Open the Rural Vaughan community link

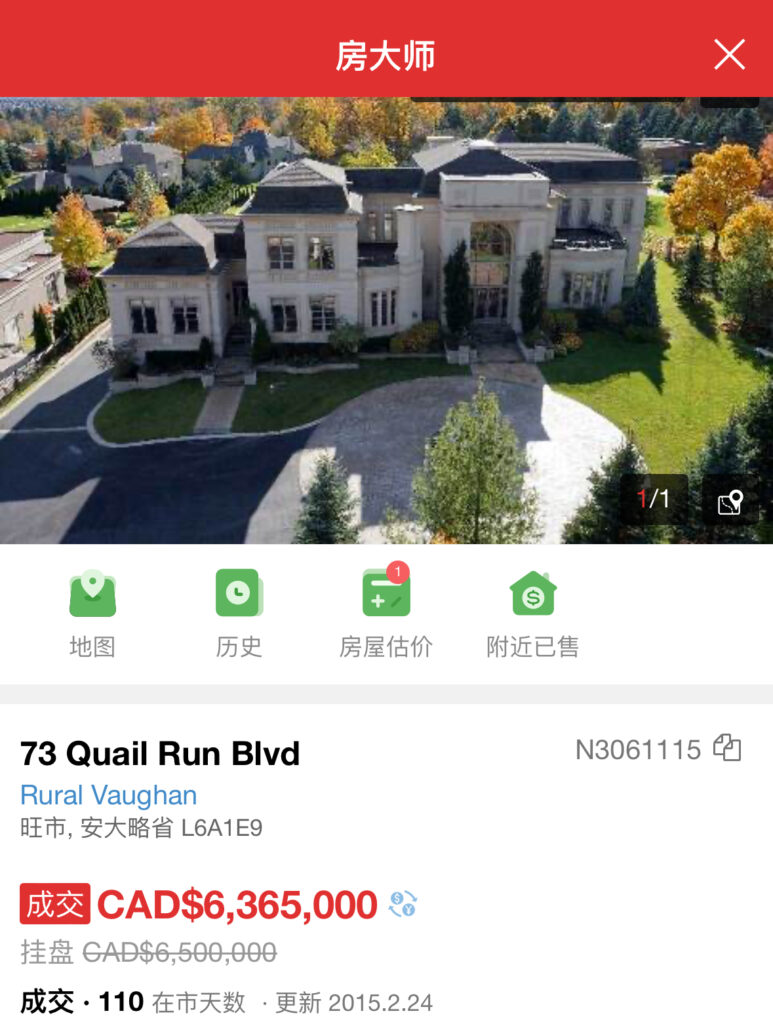pyautogui.click(x=108, y=795)
